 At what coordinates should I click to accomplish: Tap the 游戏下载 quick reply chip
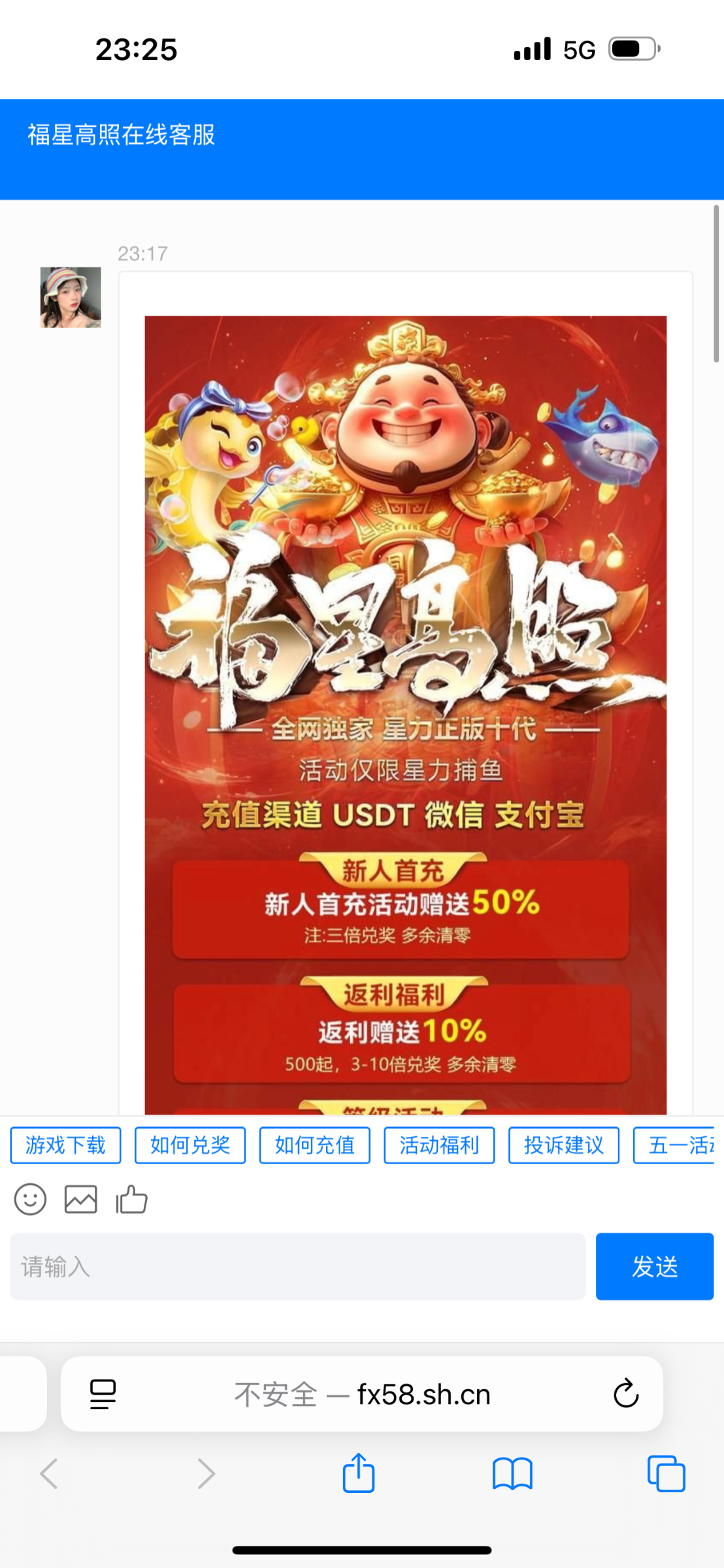pyautogui.click(x=65, y=1145)
